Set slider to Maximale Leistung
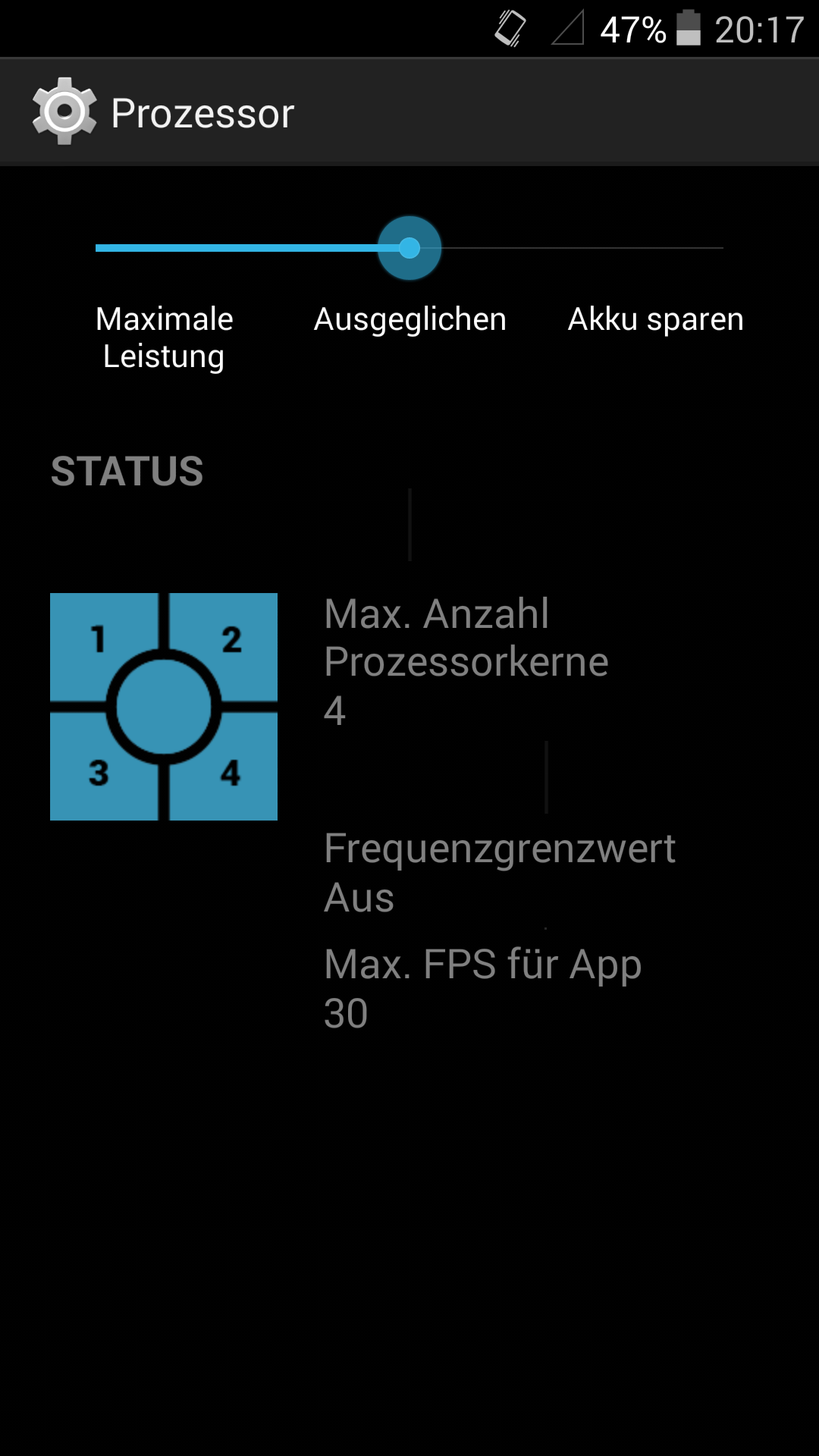This screenshot has height=1456, width=819. pyautogui.click(x=164, y=337)
